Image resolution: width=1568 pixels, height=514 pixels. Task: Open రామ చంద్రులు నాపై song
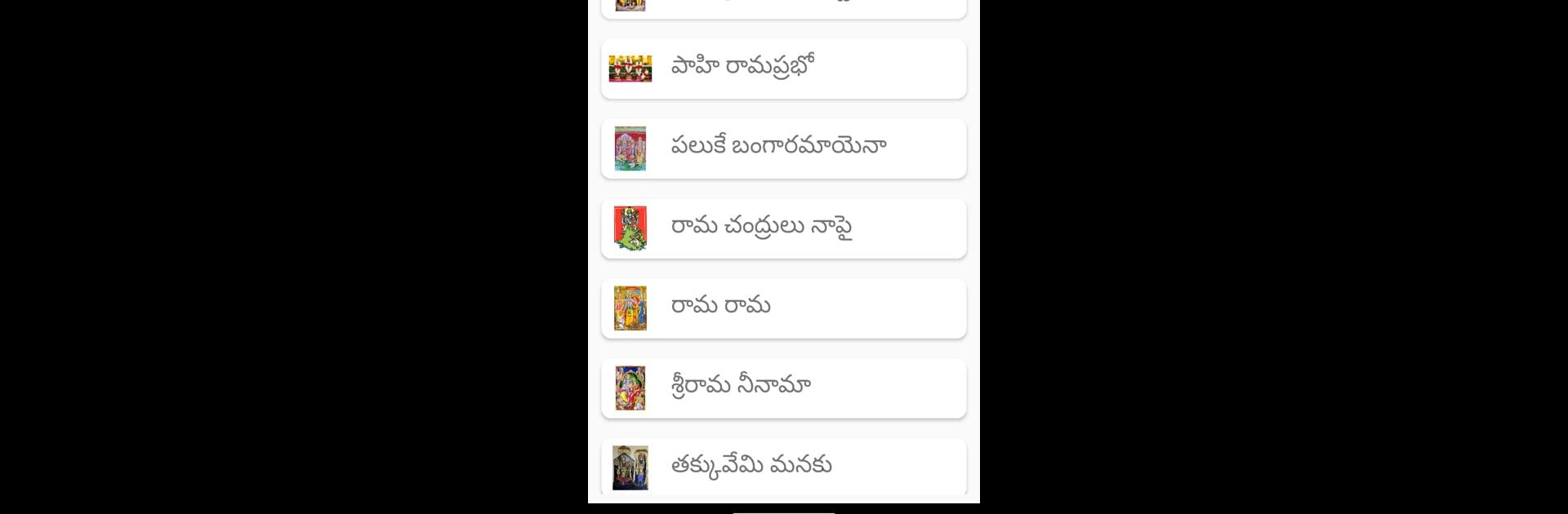tap(783, 228)
